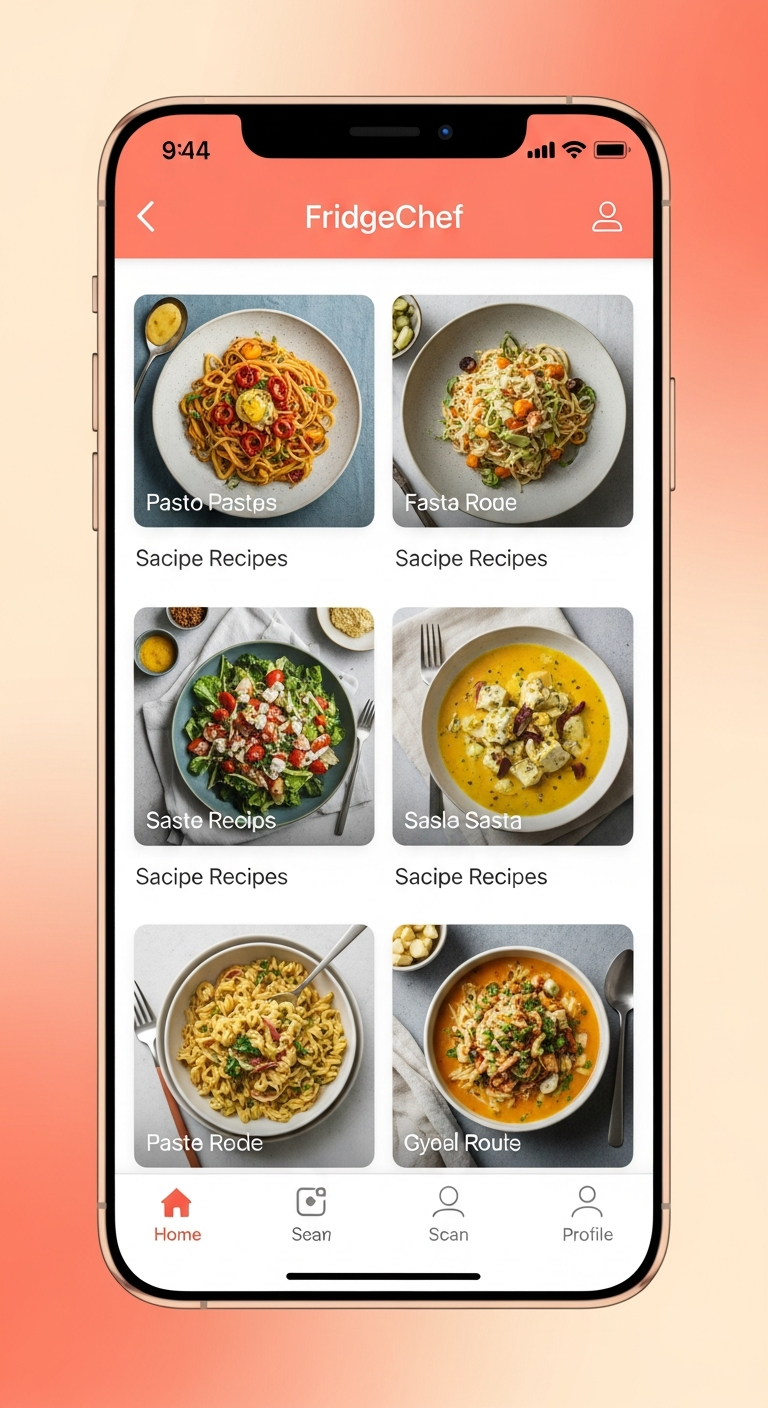The image size is (768, 1408).
Task: Open the Pasto Pastes recipe card
Action: click(254, 411)
